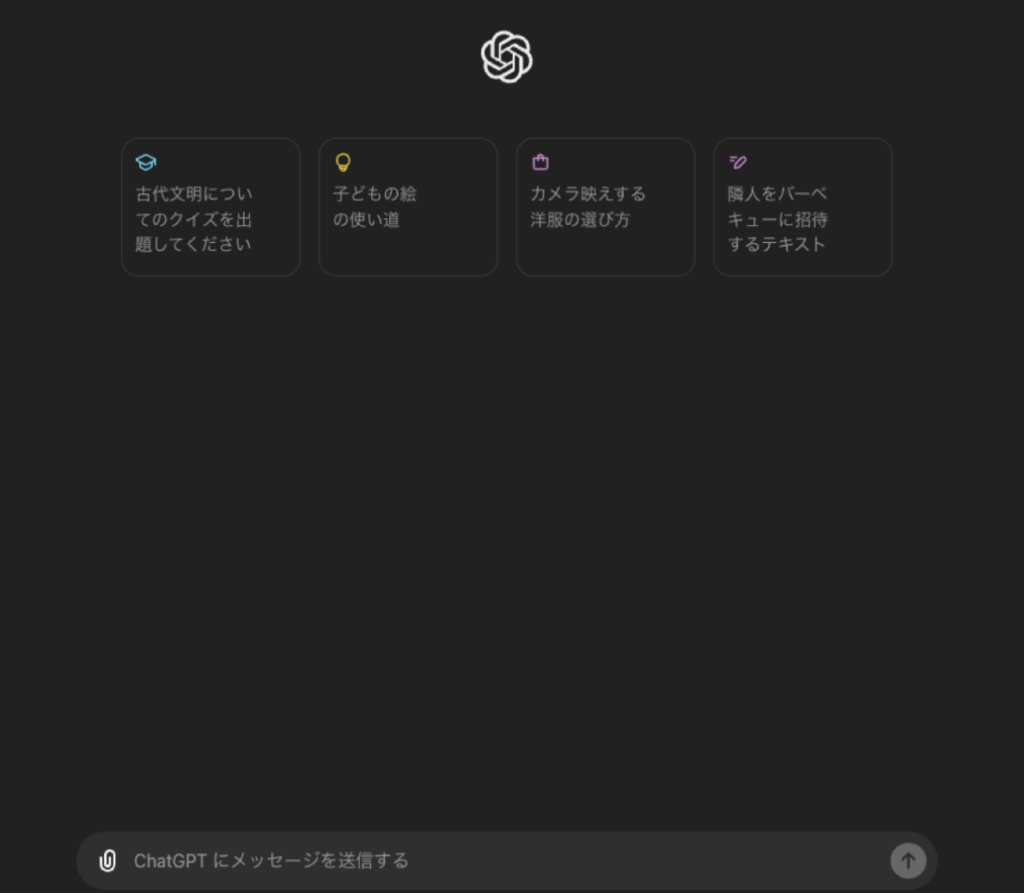Image resolution: width=1024 pixels, height=893 pixels.
Task: Open the 子どもの絵の使い道 suggestion
Action: [408, 207]
